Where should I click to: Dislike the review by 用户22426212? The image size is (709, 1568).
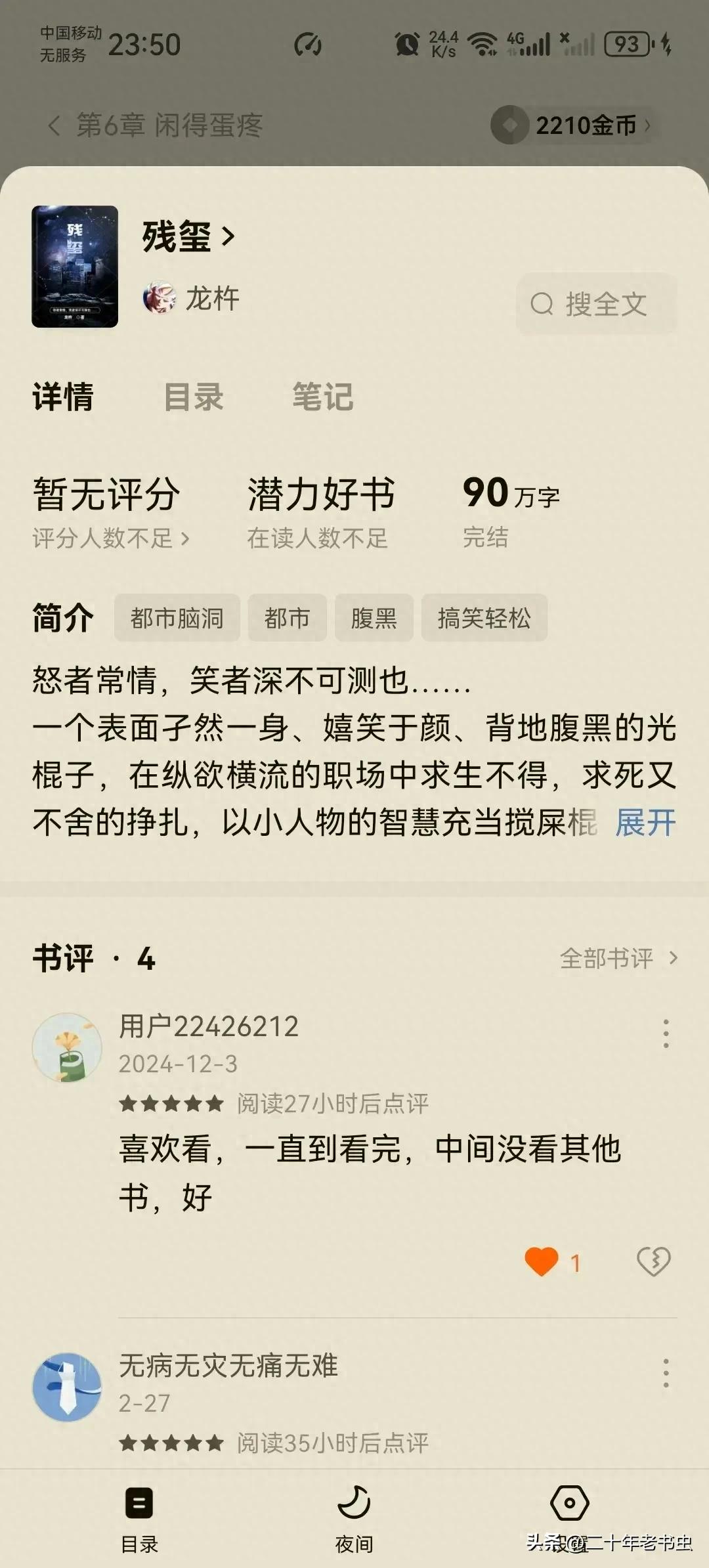coord(653,1261)
